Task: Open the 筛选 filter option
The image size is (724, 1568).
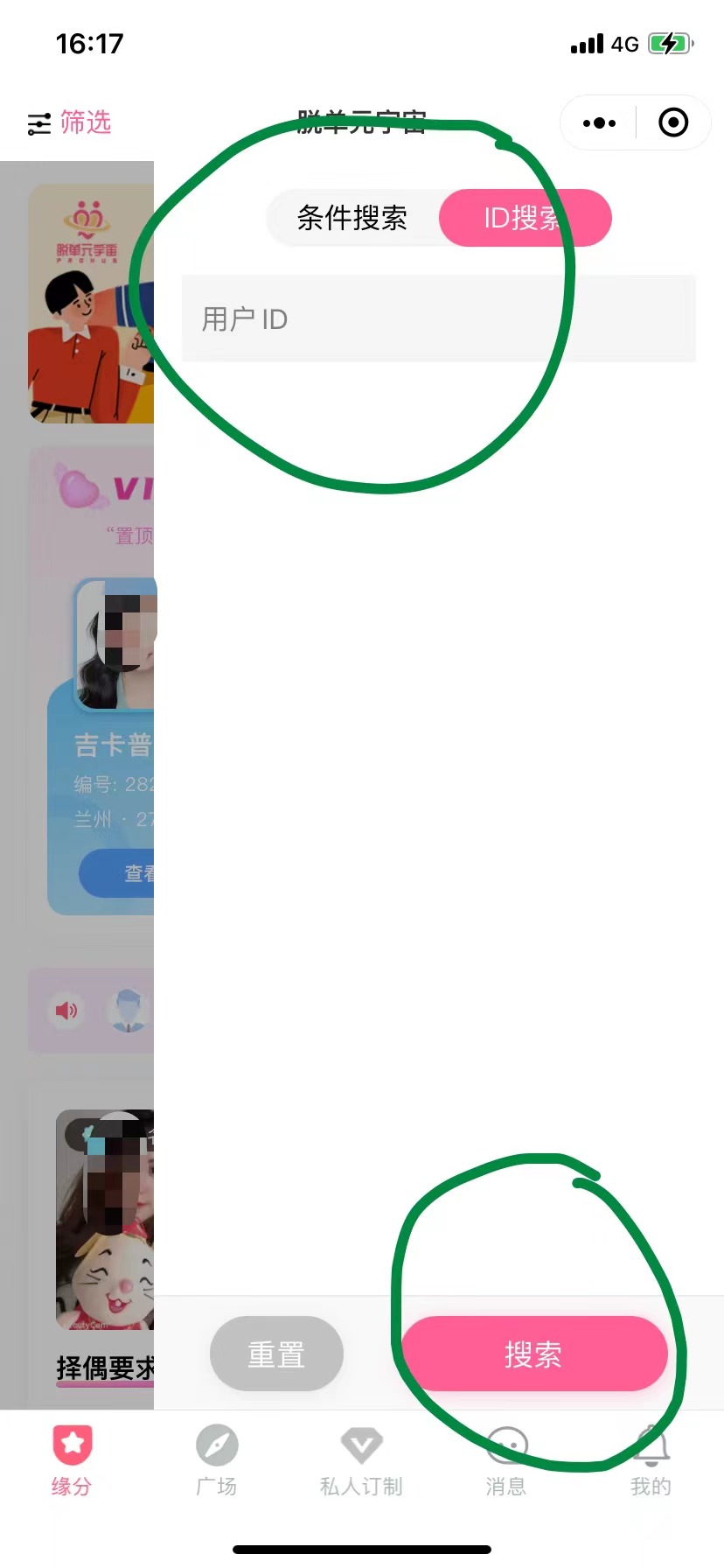Action: [x=70, y=122]
